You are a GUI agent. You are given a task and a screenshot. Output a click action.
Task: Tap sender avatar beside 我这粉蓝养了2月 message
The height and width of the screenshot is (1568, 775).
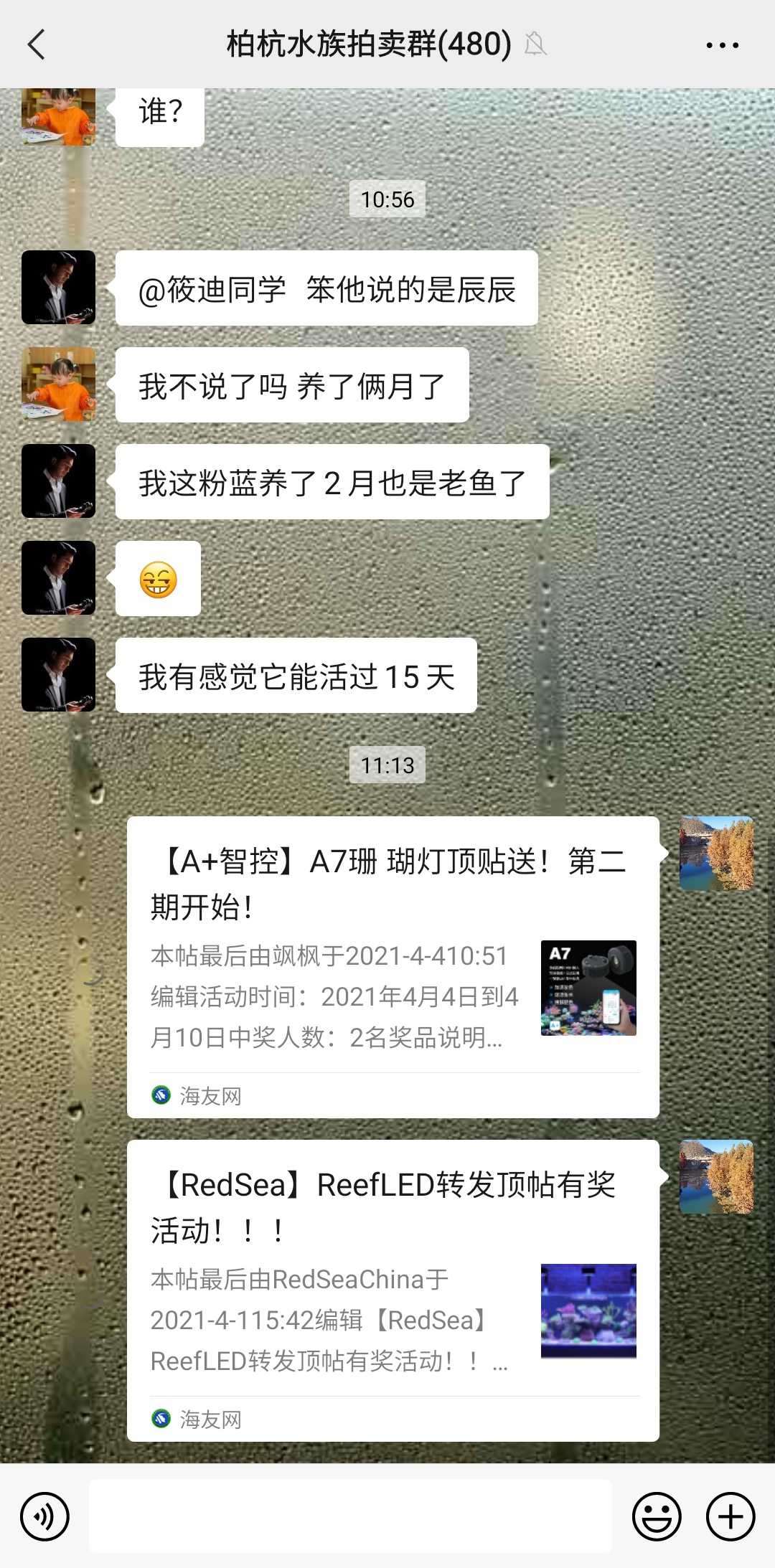(58, 481)
